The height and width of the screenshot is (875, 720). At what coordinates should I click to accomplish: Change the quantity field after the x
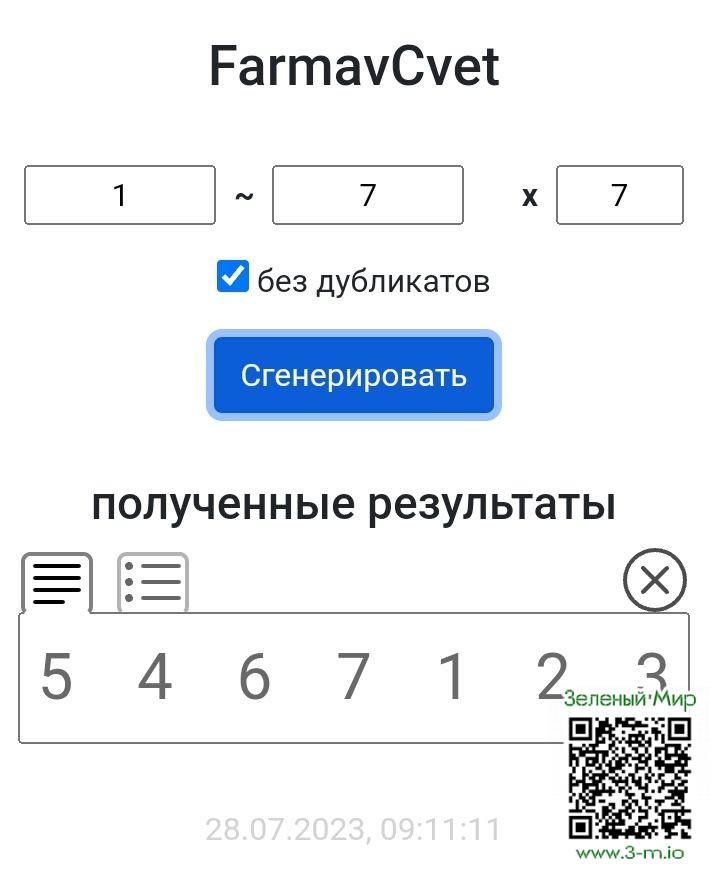point(619,195)
